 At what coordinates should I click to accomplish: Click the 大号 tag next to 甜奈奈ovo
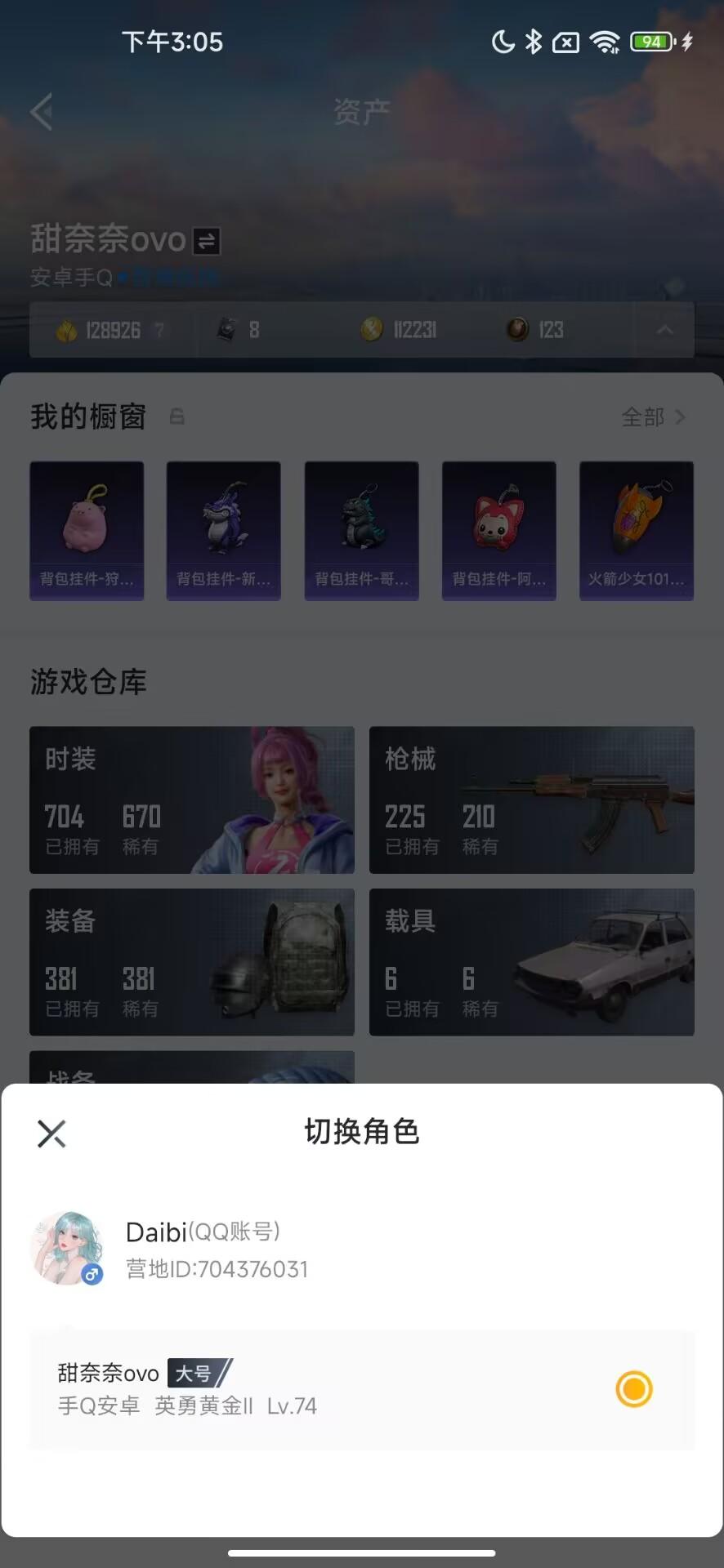pos(196,1374)
